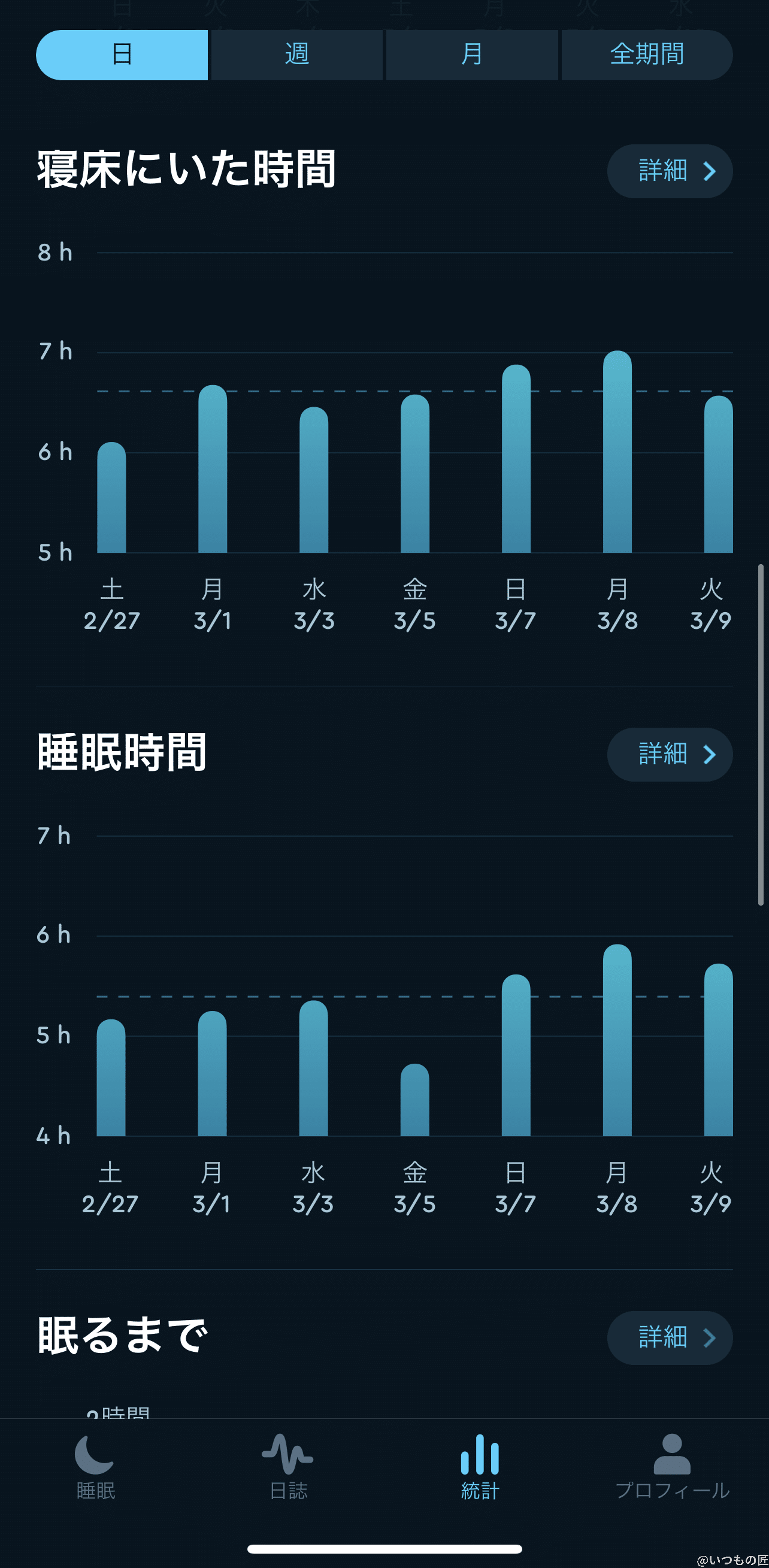This screenshot has width=769, height=1568.
Task: Switch to the 月 (monthly) view
Action: (x=472, y=55)
